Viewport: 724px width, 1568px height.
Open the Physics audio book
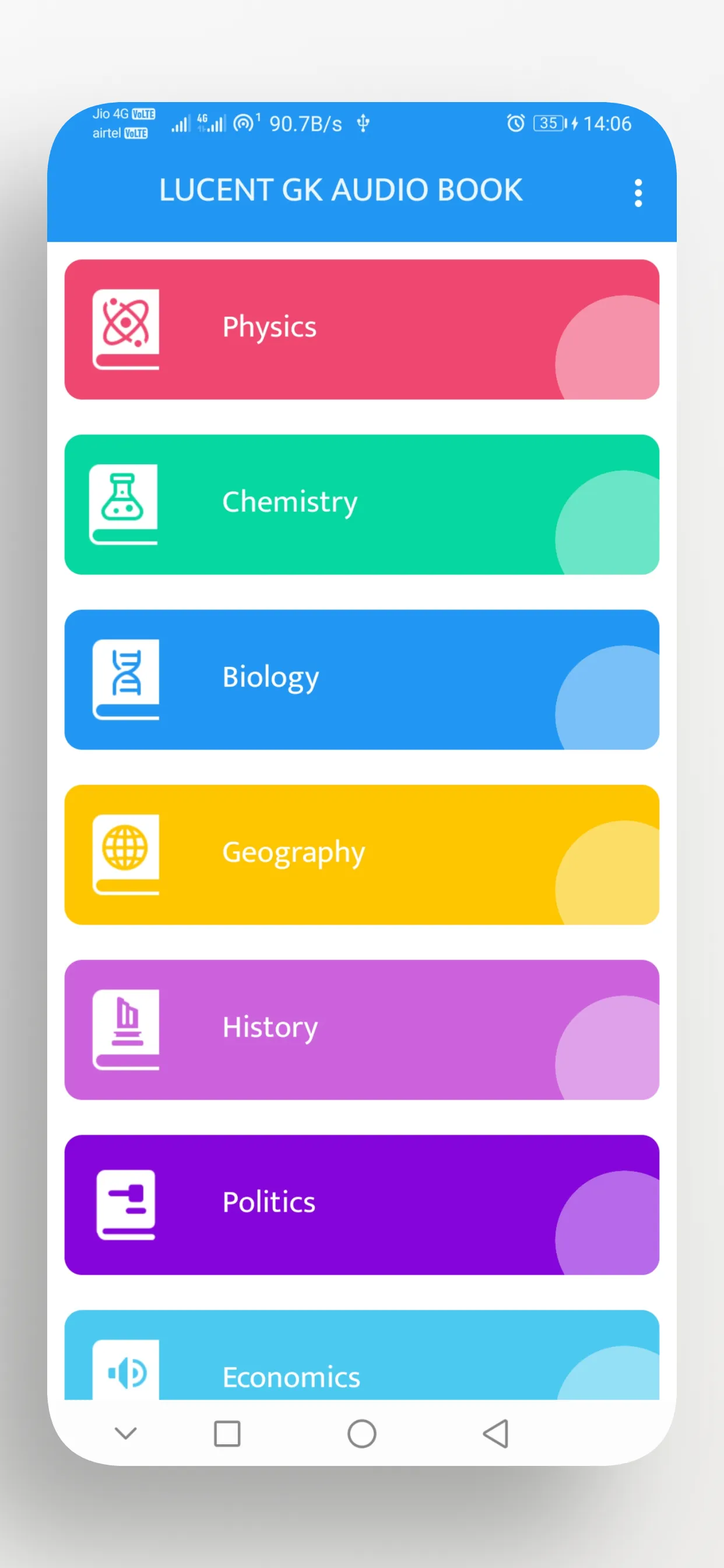361,330
